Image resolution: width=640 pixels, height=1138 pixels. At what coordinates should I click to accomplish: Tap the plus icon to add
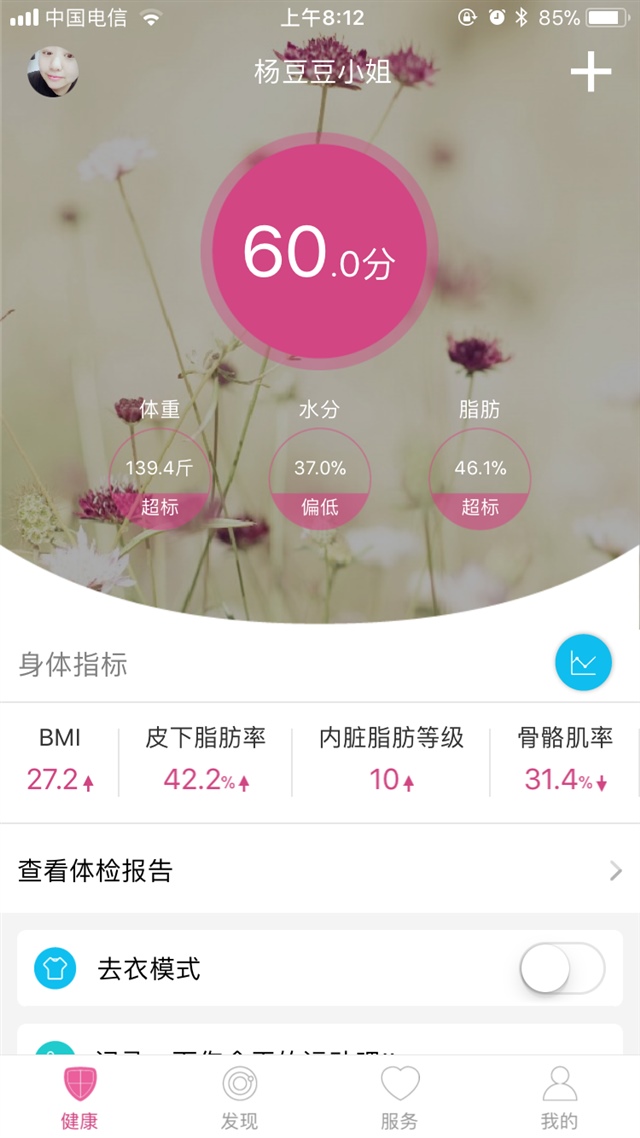click(590, 71)
